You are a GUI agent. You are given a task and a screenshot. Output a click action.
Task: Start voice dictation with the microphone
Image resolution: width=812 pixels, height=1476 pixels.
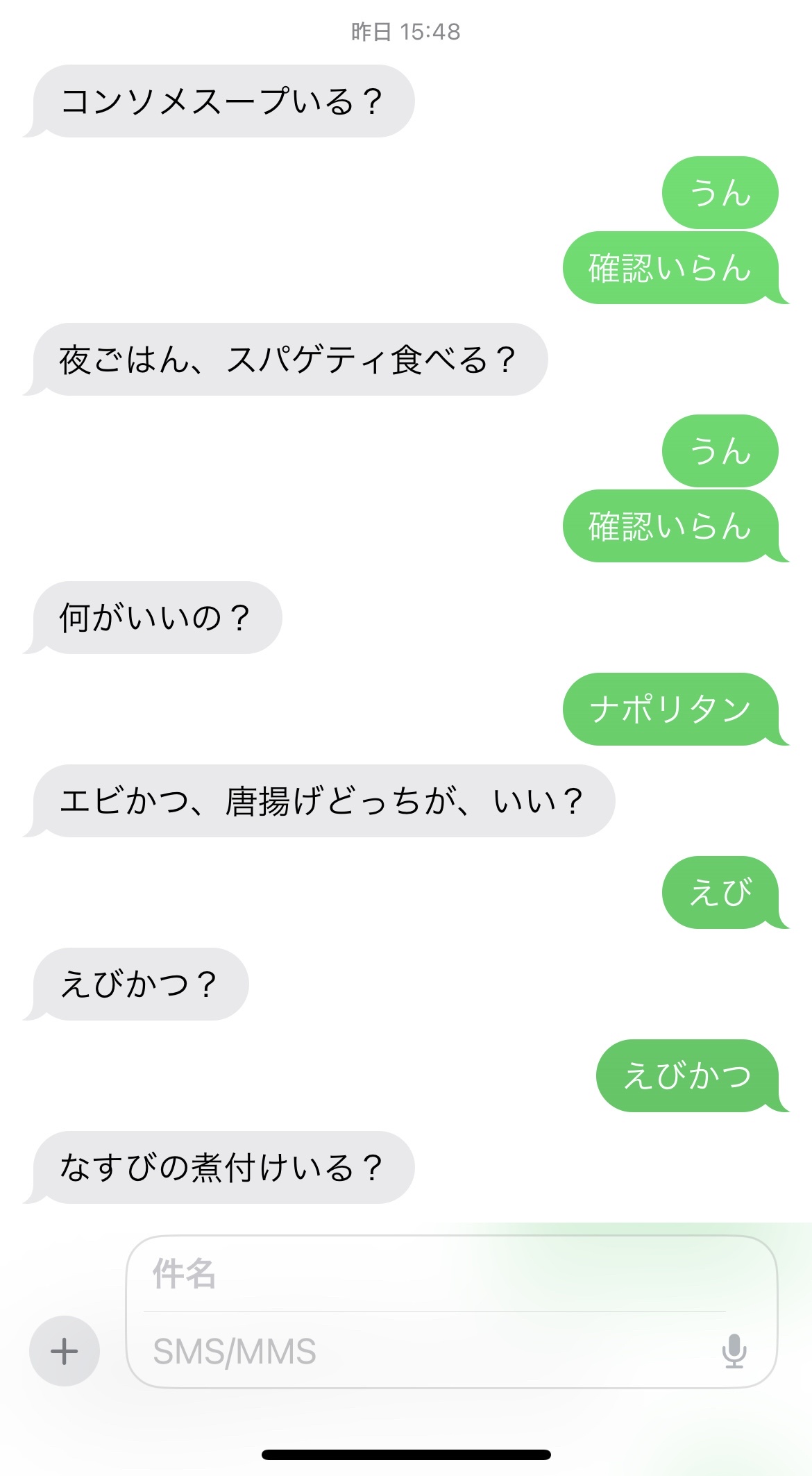pos(734,1351)
